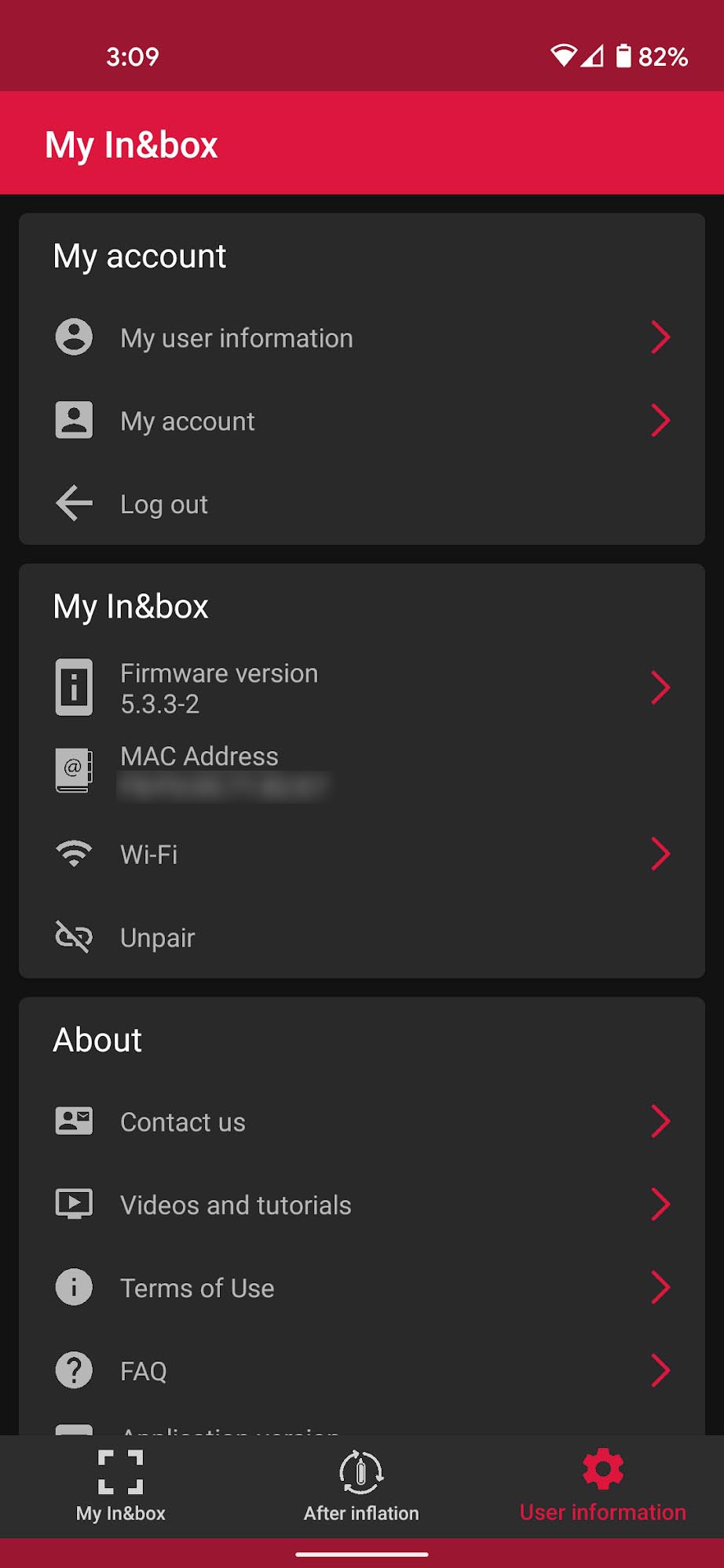Select the User information tab

[x=602, y=1486]
